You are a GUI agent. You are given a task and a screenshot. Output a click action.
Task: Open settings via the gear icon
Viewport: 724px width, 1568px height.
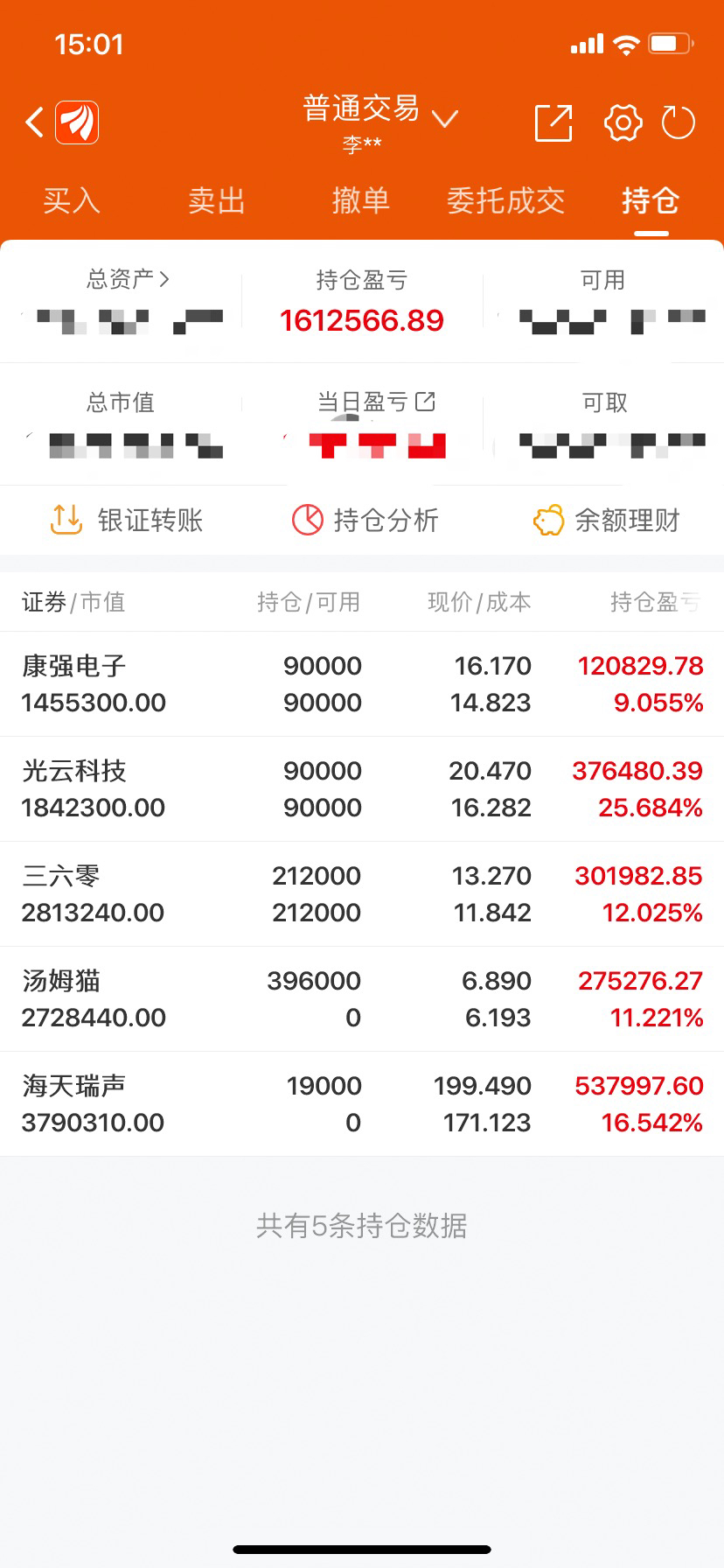click(622, 122)
